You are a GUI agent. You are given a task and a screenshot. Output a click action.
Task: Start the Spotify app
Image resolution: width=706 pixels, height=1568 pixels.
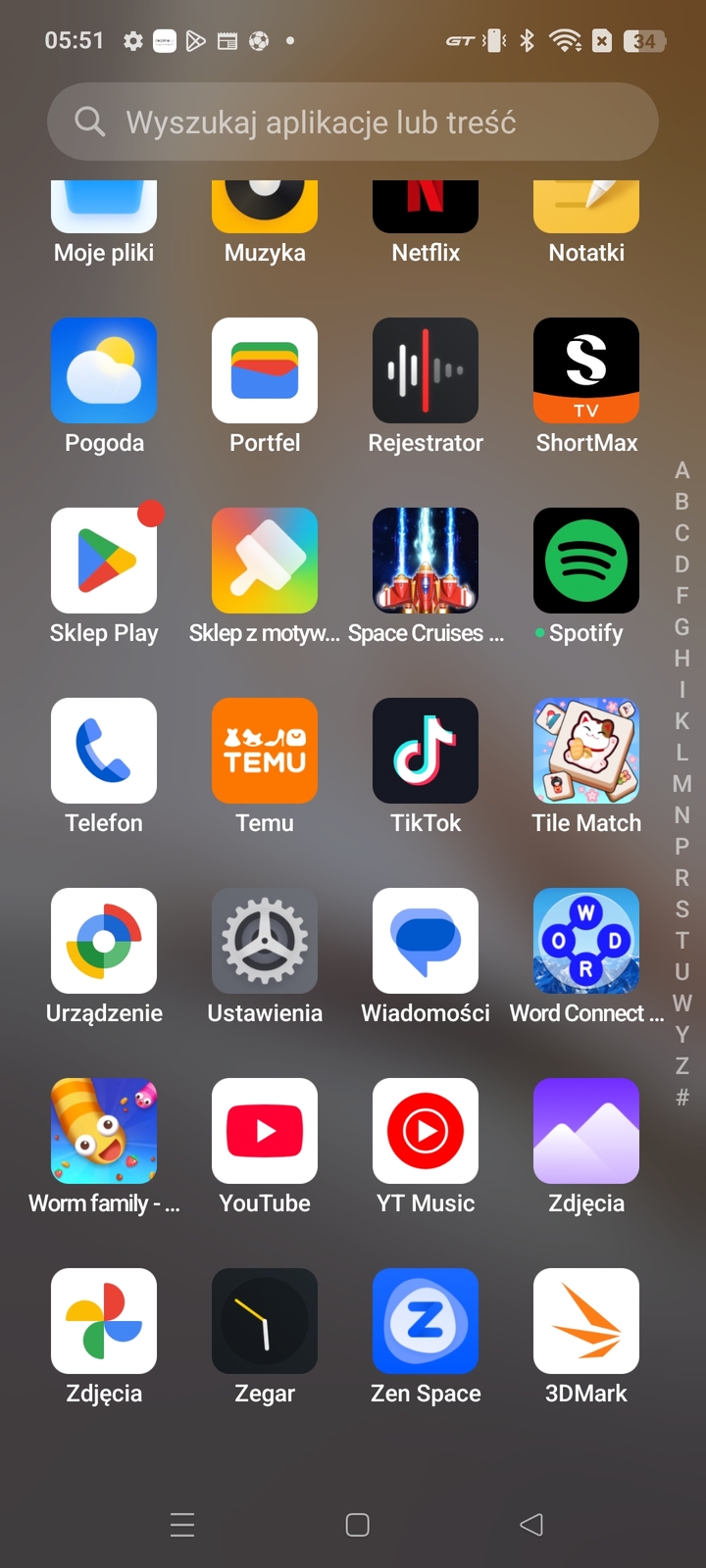[586, 561]
